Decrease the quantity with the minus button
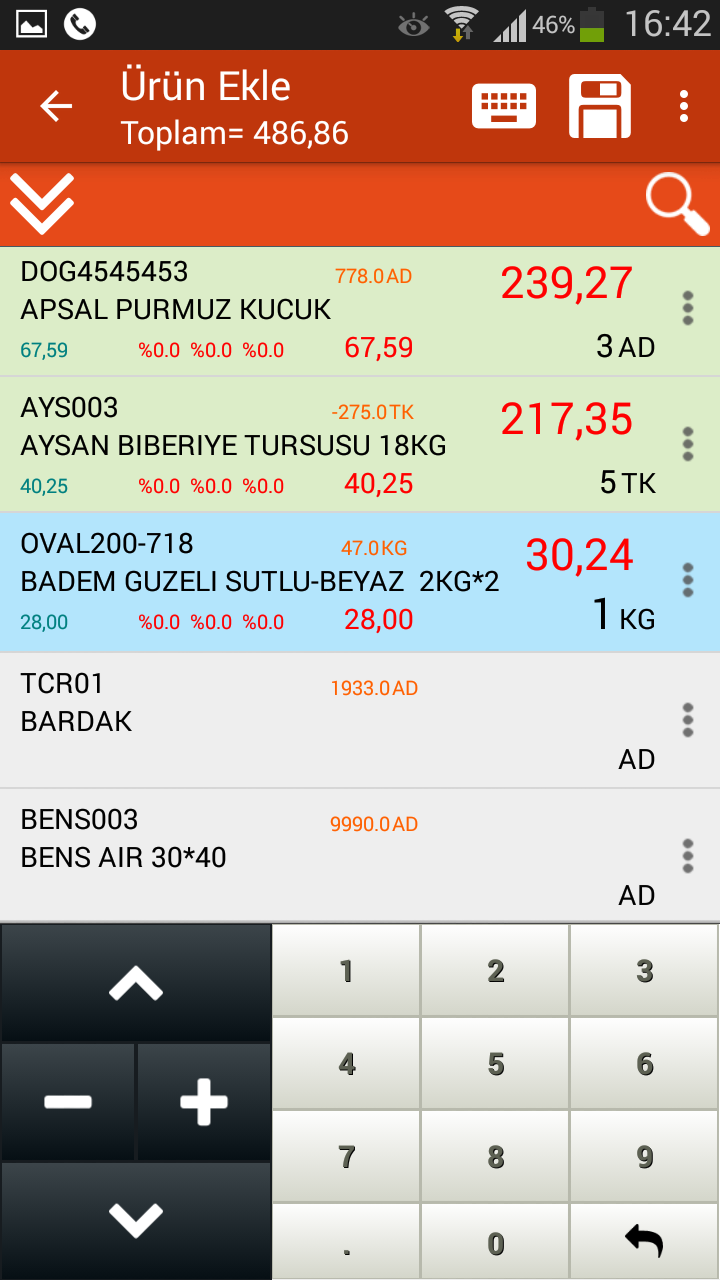The width and height of the screenshot is (720, 1280). coord(68,1102)
